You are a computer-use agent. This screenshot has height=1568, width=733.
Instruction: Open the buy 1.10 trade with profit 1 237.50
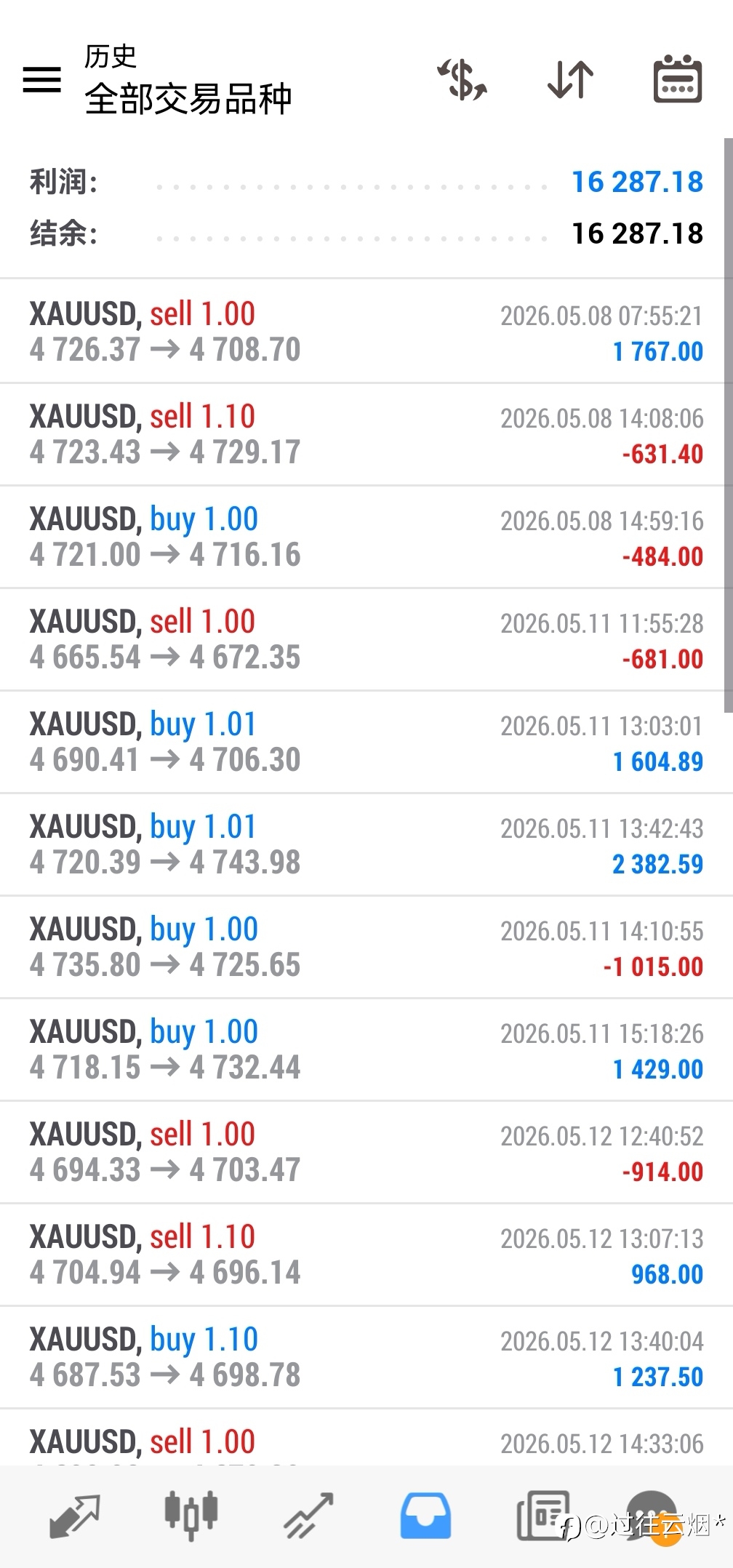click(366, 1357)
